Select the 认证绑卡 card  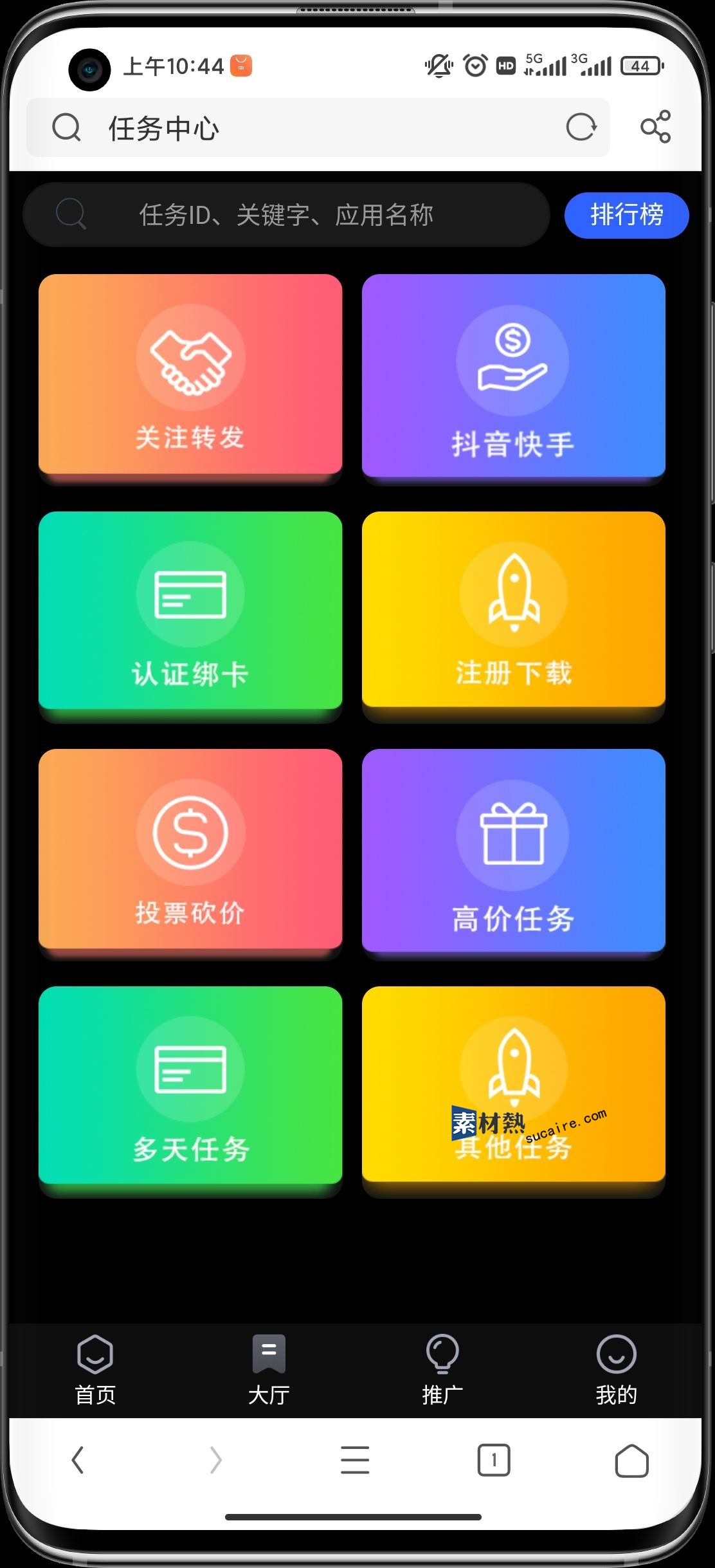[190, 611]
